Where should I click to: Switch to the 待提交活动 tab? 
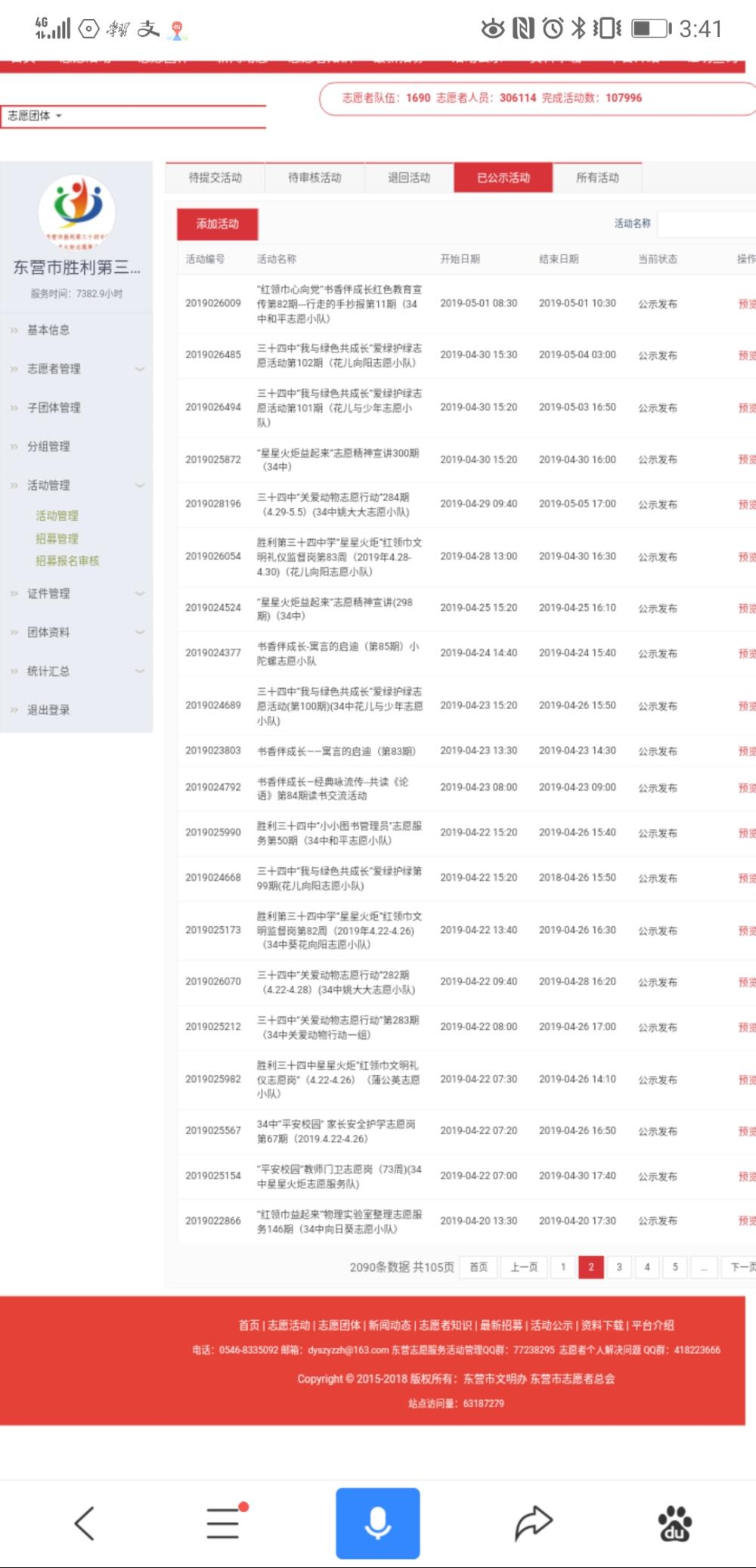click(215, 178)
